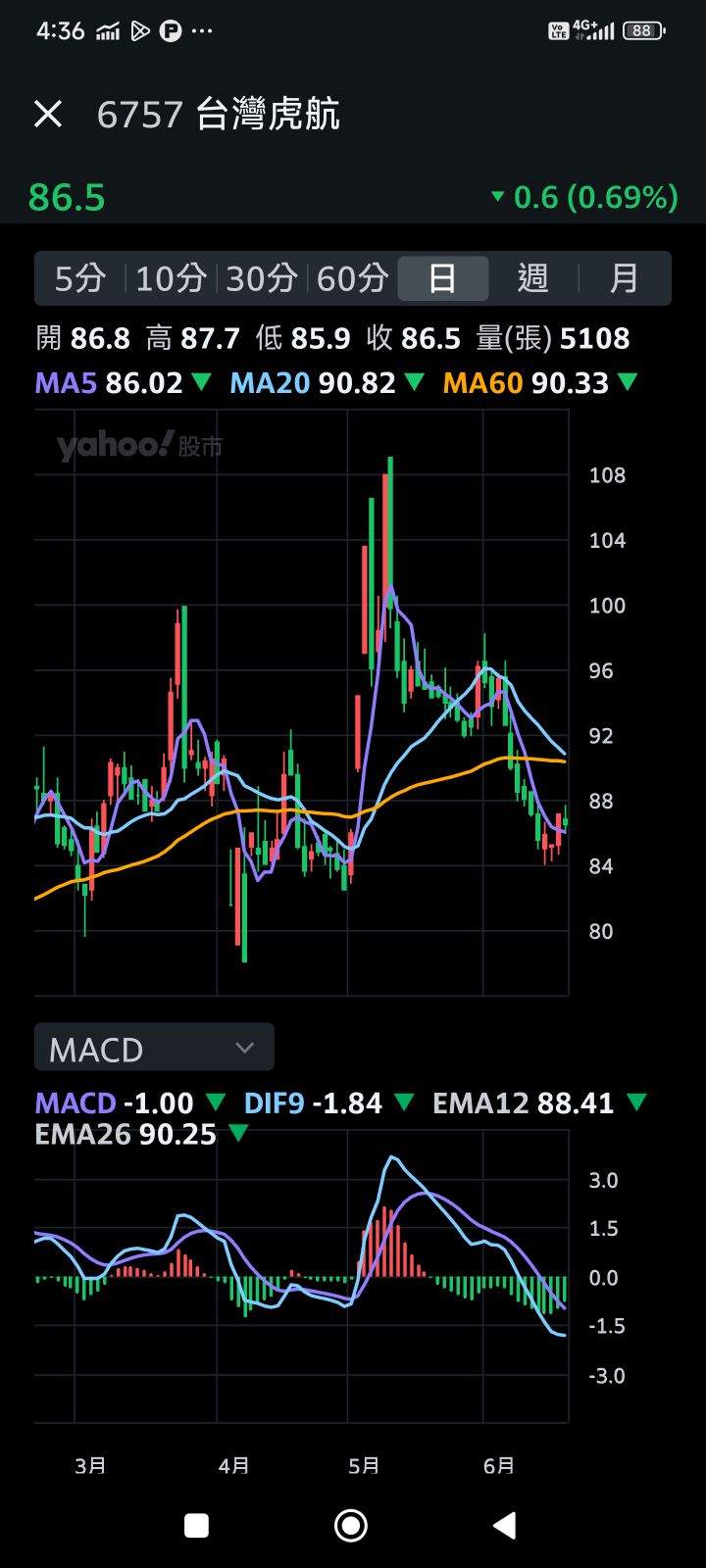Image resolution: width=706 pixels, height=1568 pixels.
Task: Select the 日 daily chart tab
Action: click(442, 279)
